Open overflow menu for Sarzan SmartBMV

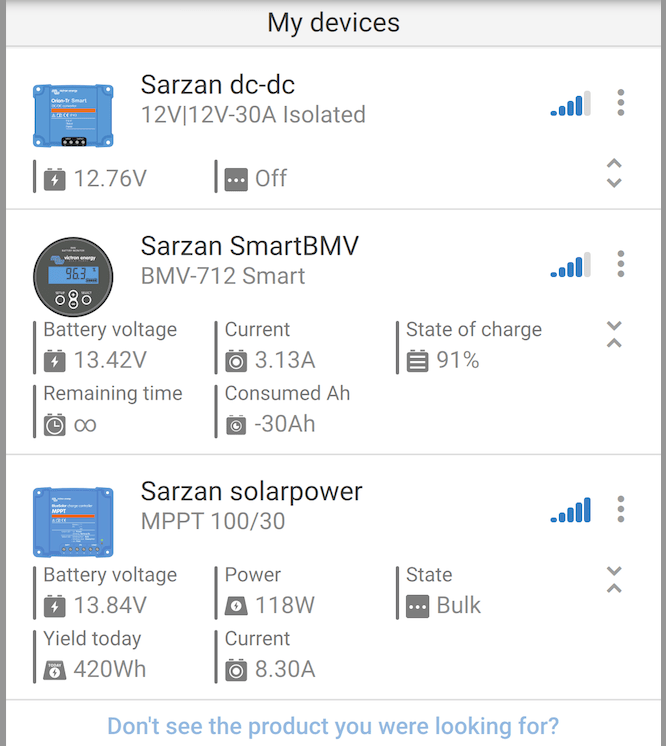click(x=621, y=264)
